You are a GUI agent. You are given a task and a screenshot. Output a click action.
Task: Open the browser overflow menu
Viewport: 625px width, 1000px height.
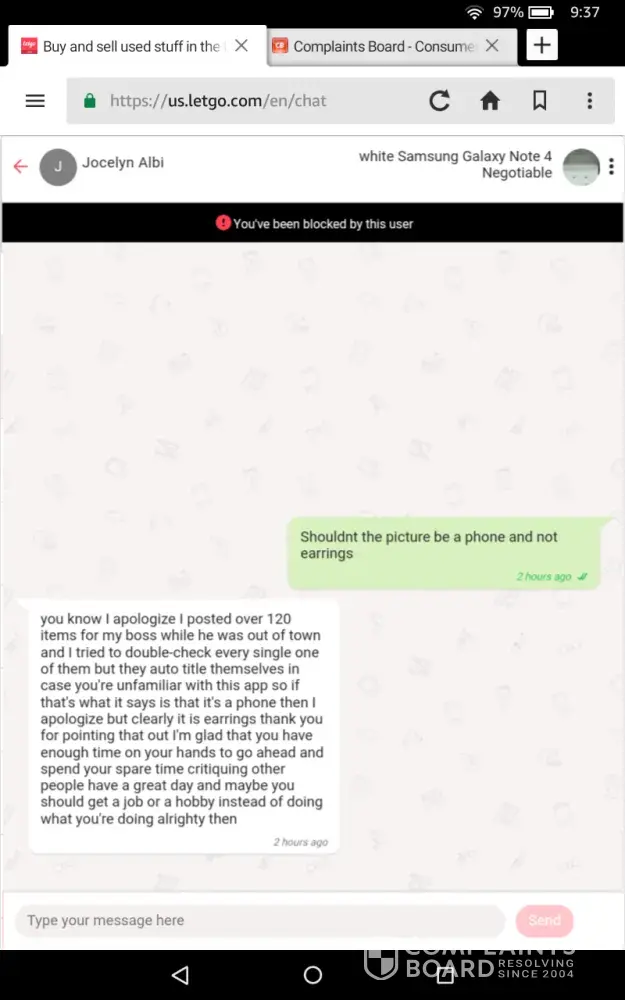click(590, 101)
